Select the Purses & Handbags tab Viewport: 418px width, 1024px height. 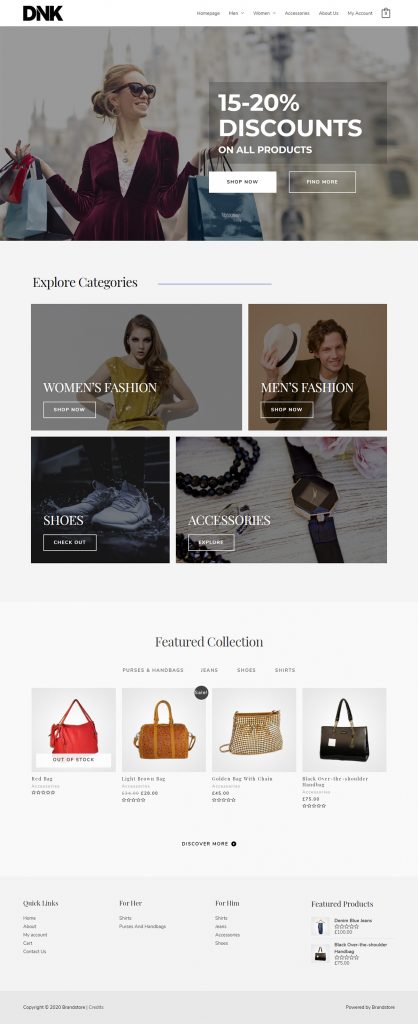point(153,670)
